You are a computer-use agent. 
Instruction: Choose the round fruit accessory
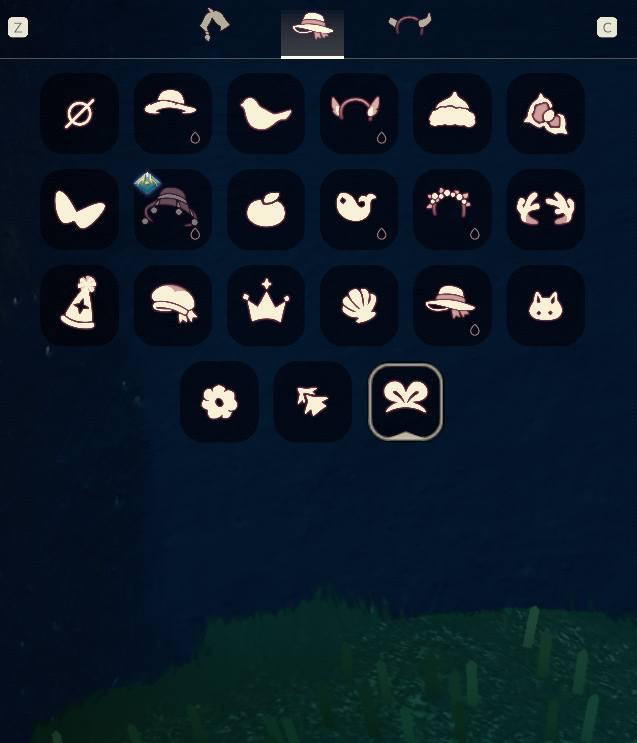coord(266,209)
